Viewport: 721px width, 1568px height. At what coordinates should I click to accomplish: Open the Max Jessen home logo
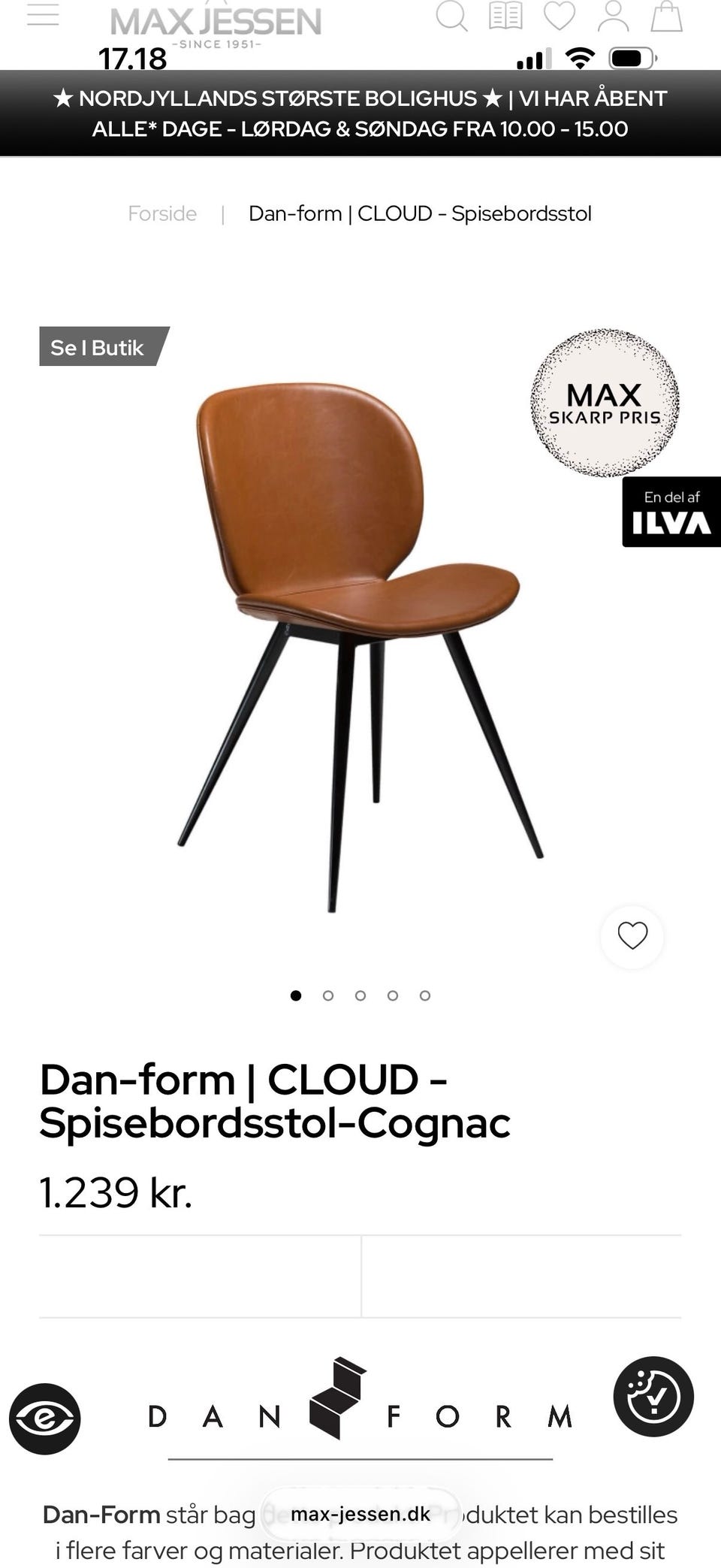coord(216,24)
